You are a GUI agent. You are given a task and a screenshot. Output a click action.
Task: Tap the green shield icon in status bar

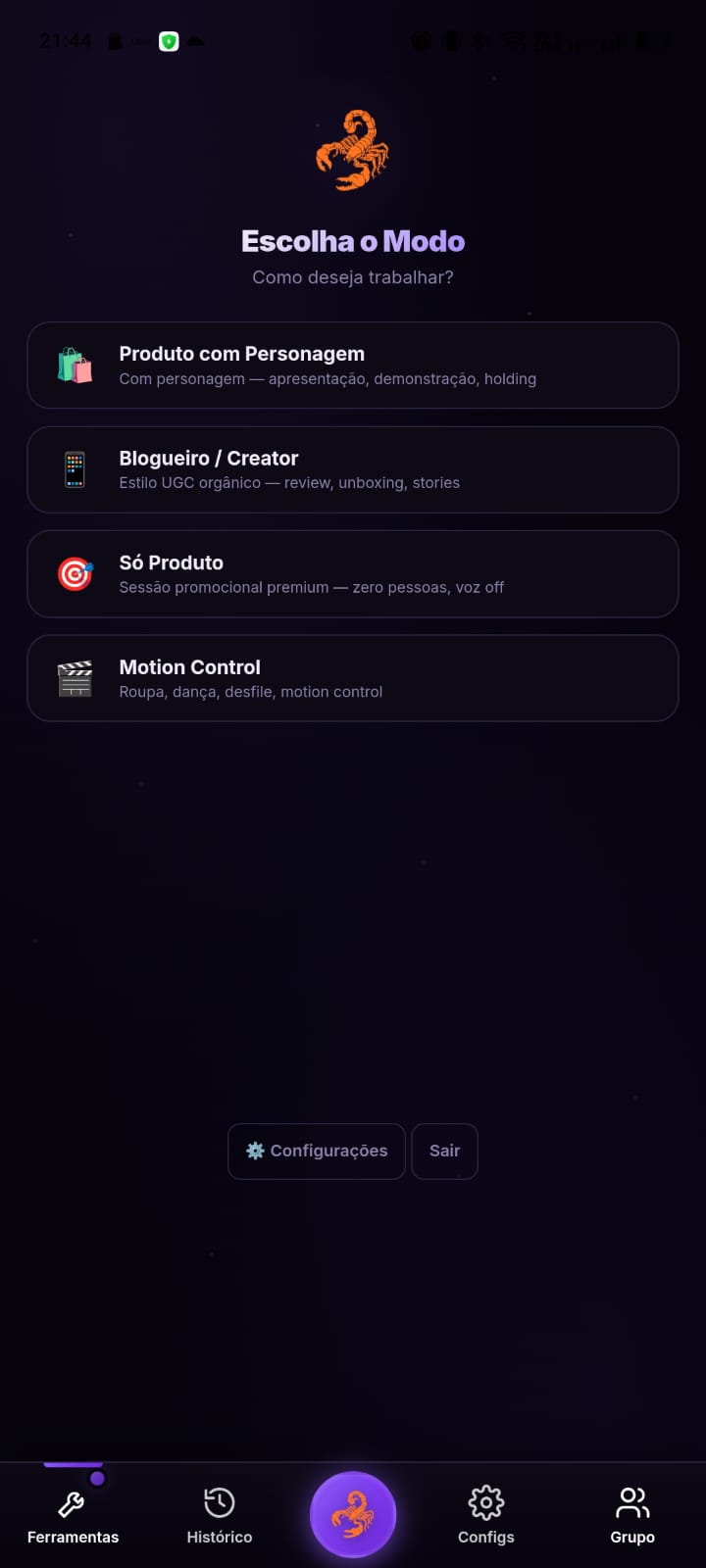[167, 42]
